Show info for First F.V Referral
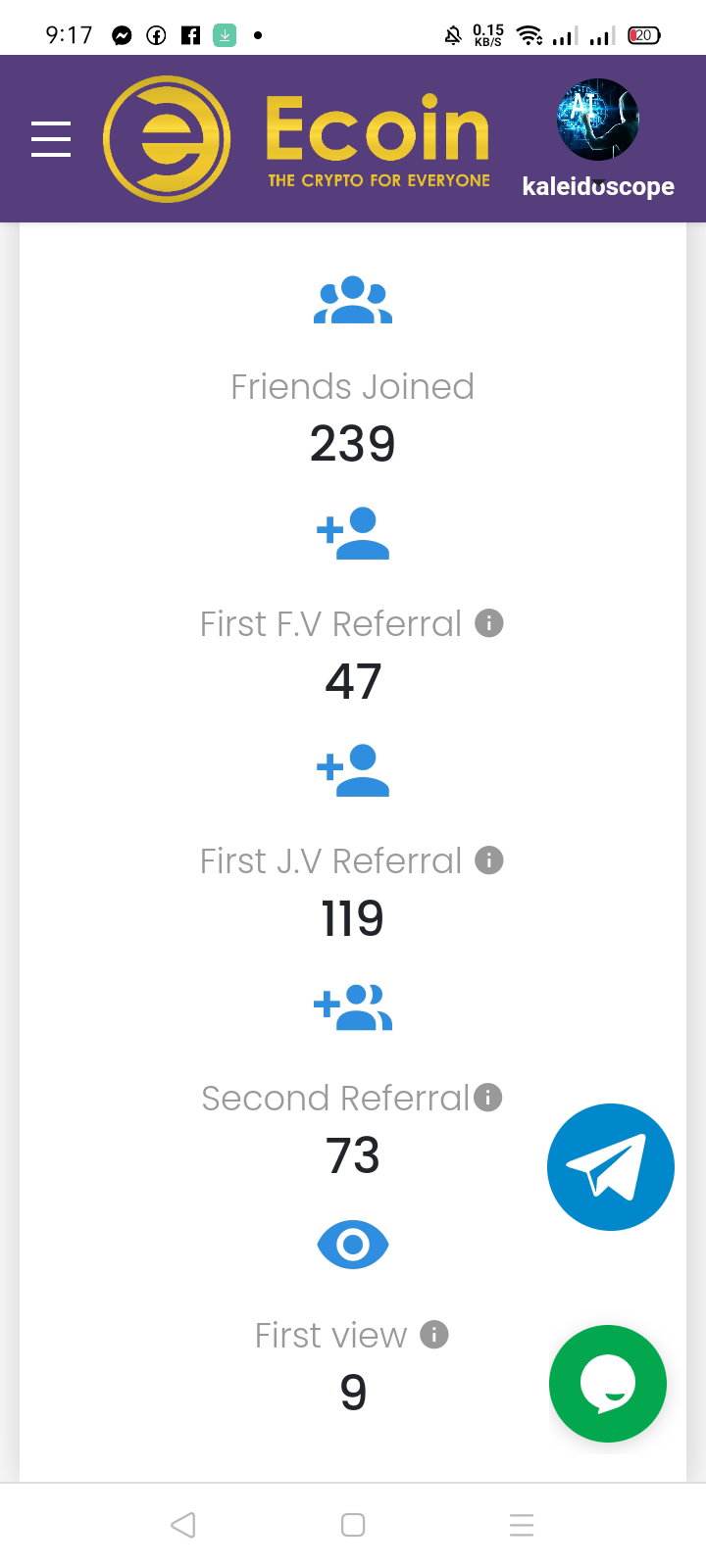The image size is (706, 1568). pos(489,623)
